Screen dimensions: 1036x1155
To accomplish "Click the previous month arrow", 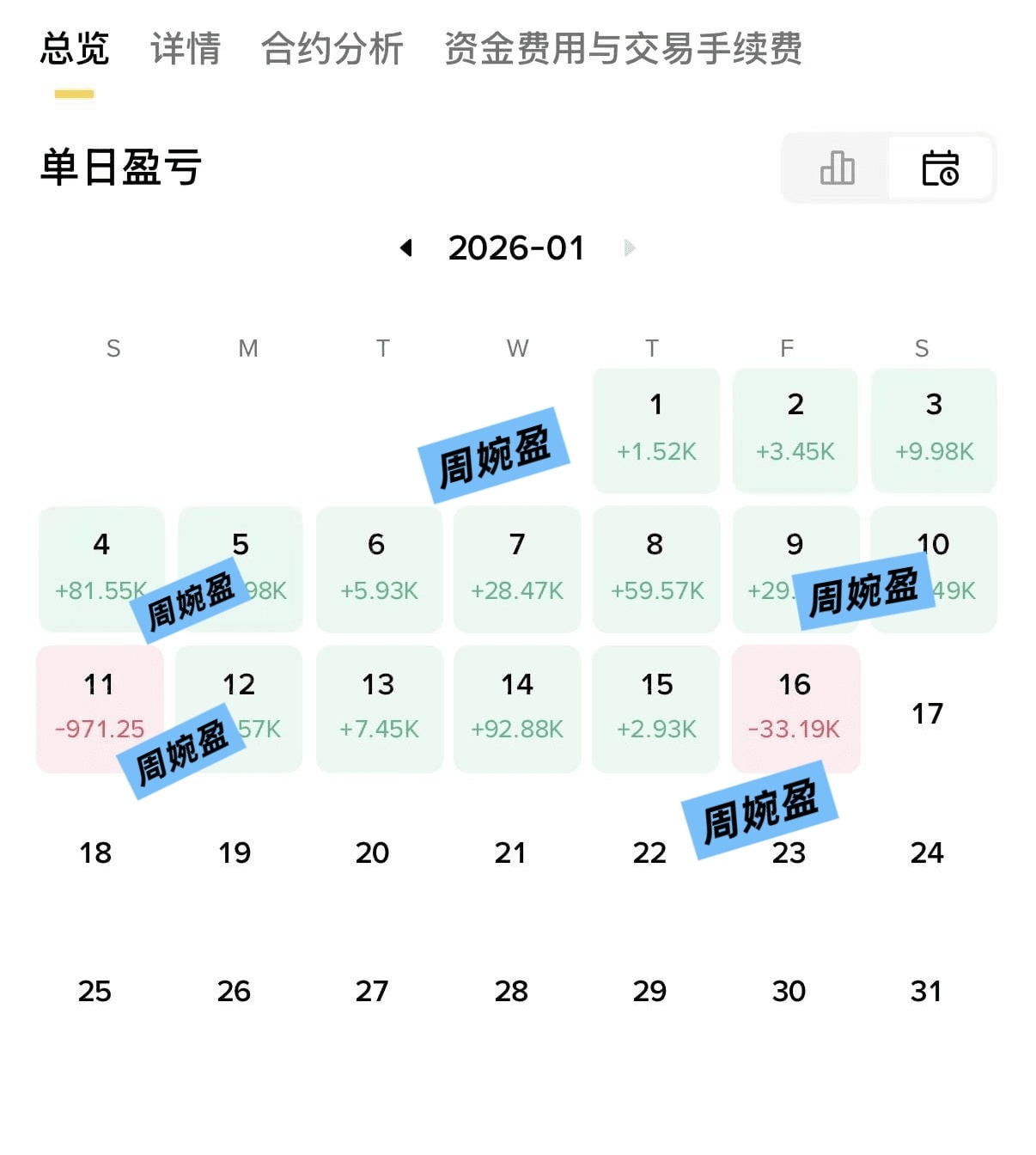I will point(406,248).
